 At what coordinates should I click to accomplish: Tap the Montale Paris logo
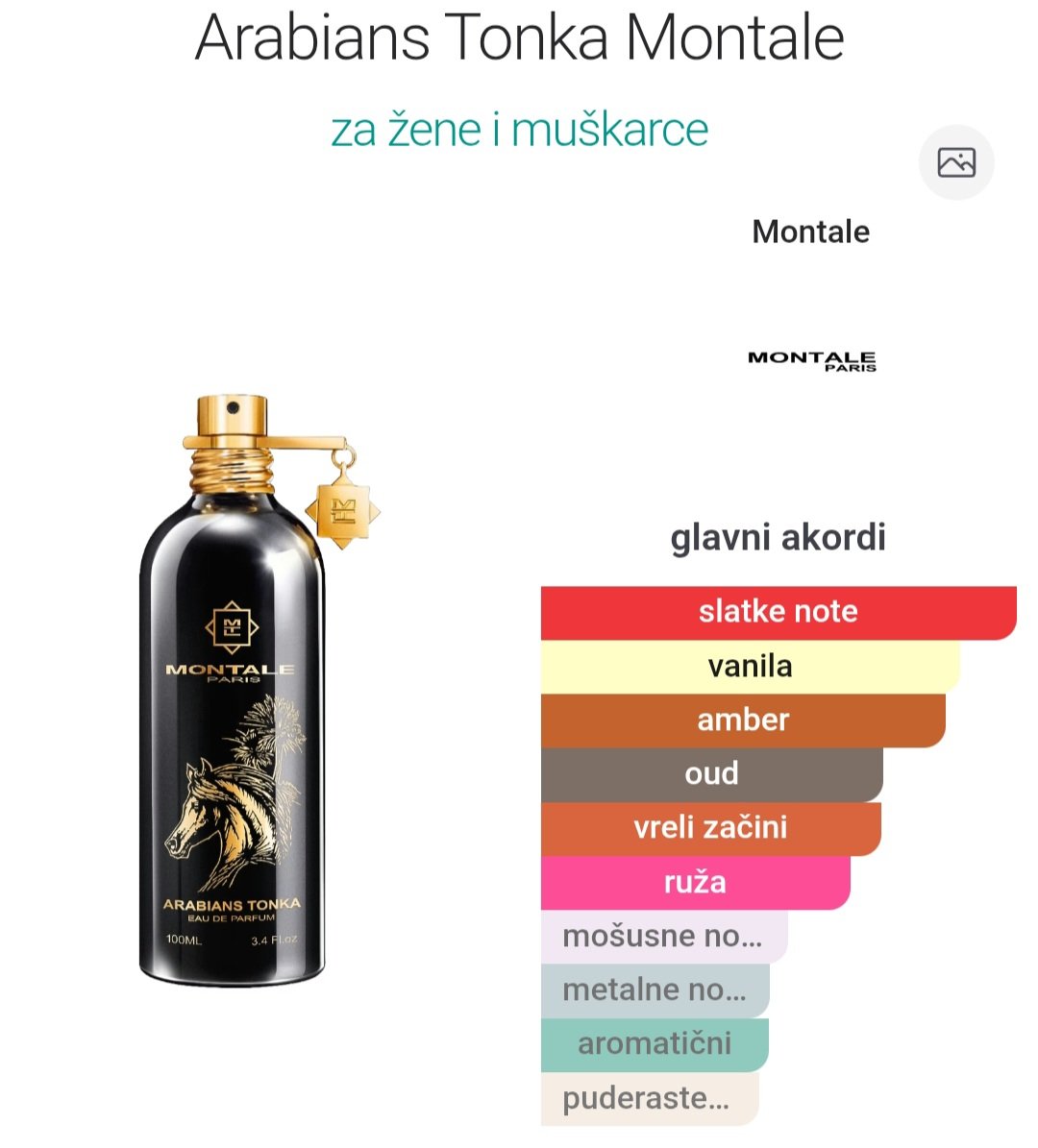click(x=812, y=361)
